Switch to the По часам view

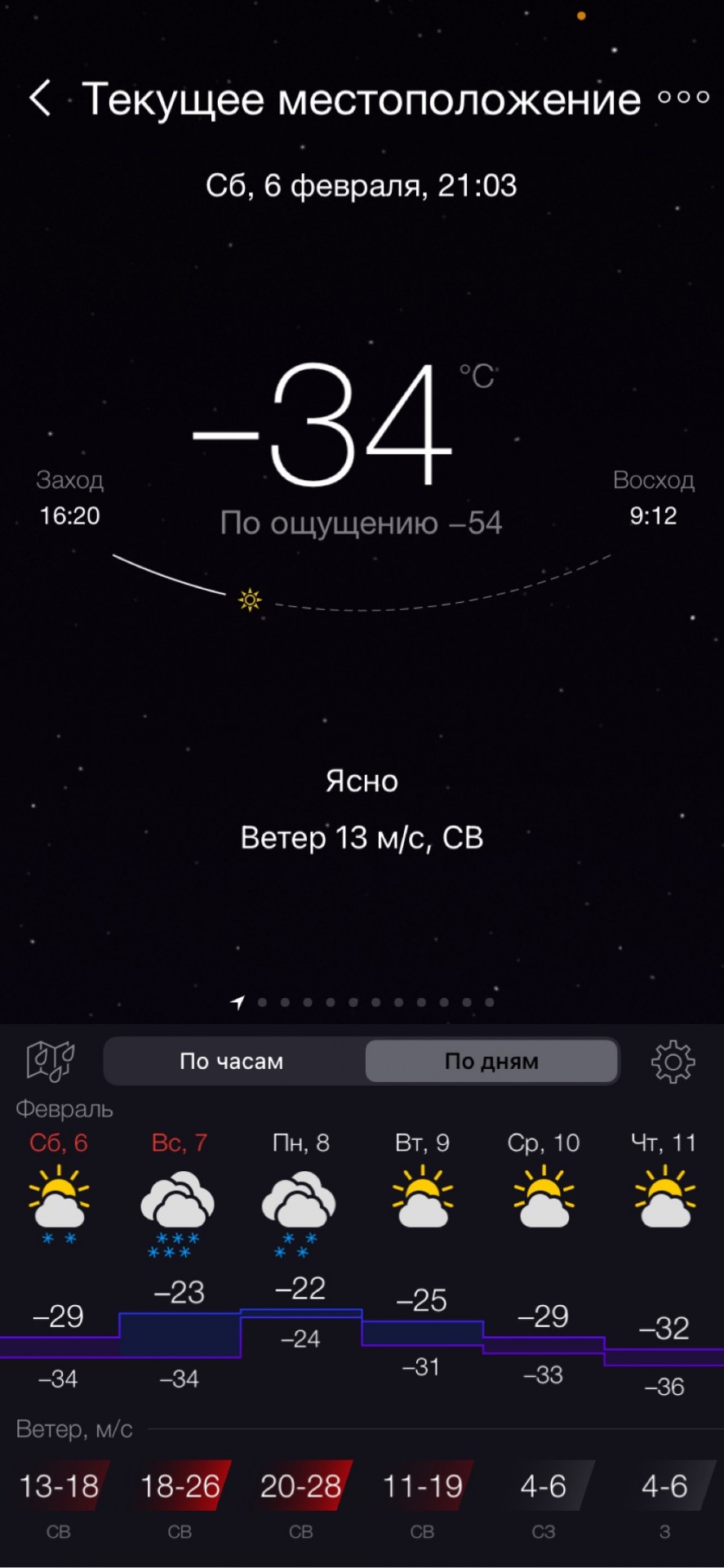coord(232,1061)
